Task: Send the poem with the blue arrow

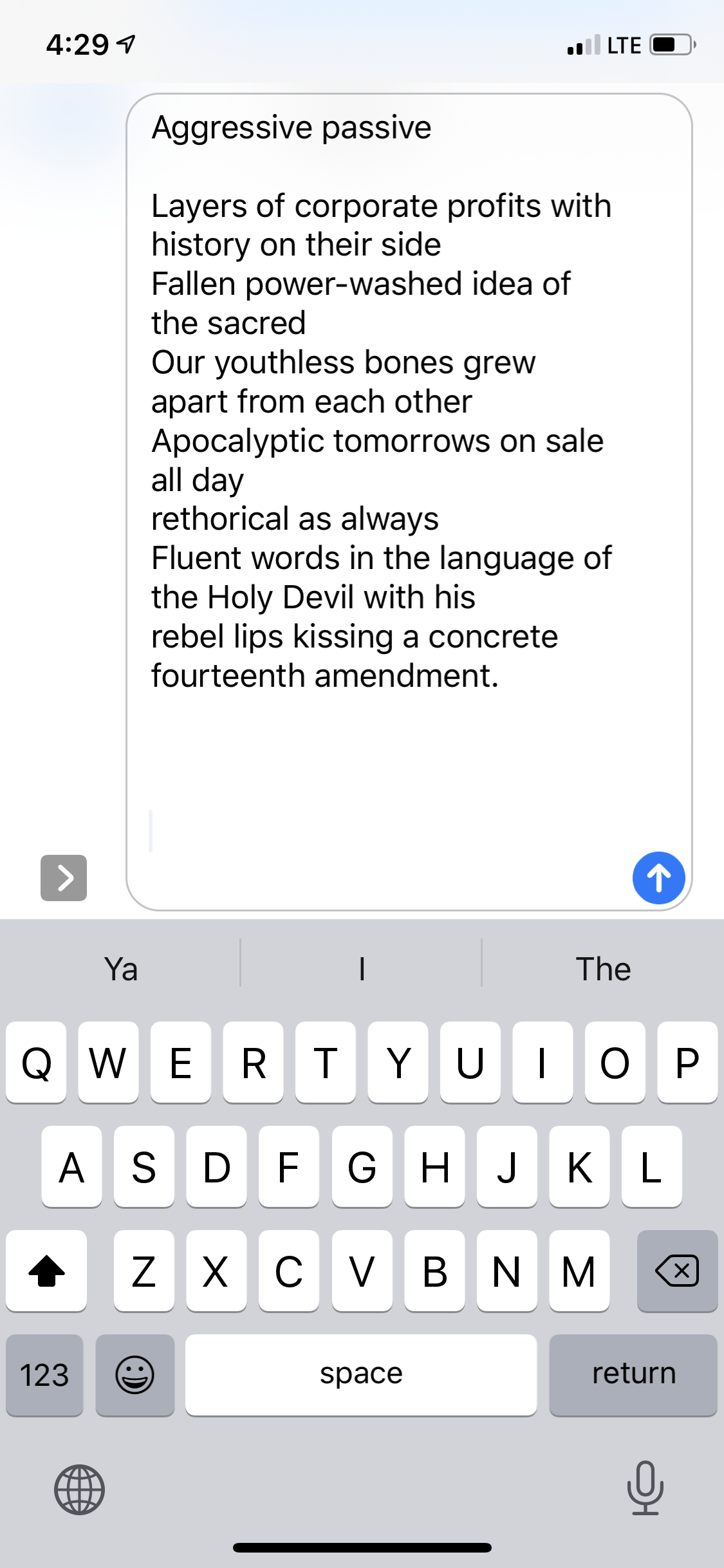Action: (x=658, y=877)
